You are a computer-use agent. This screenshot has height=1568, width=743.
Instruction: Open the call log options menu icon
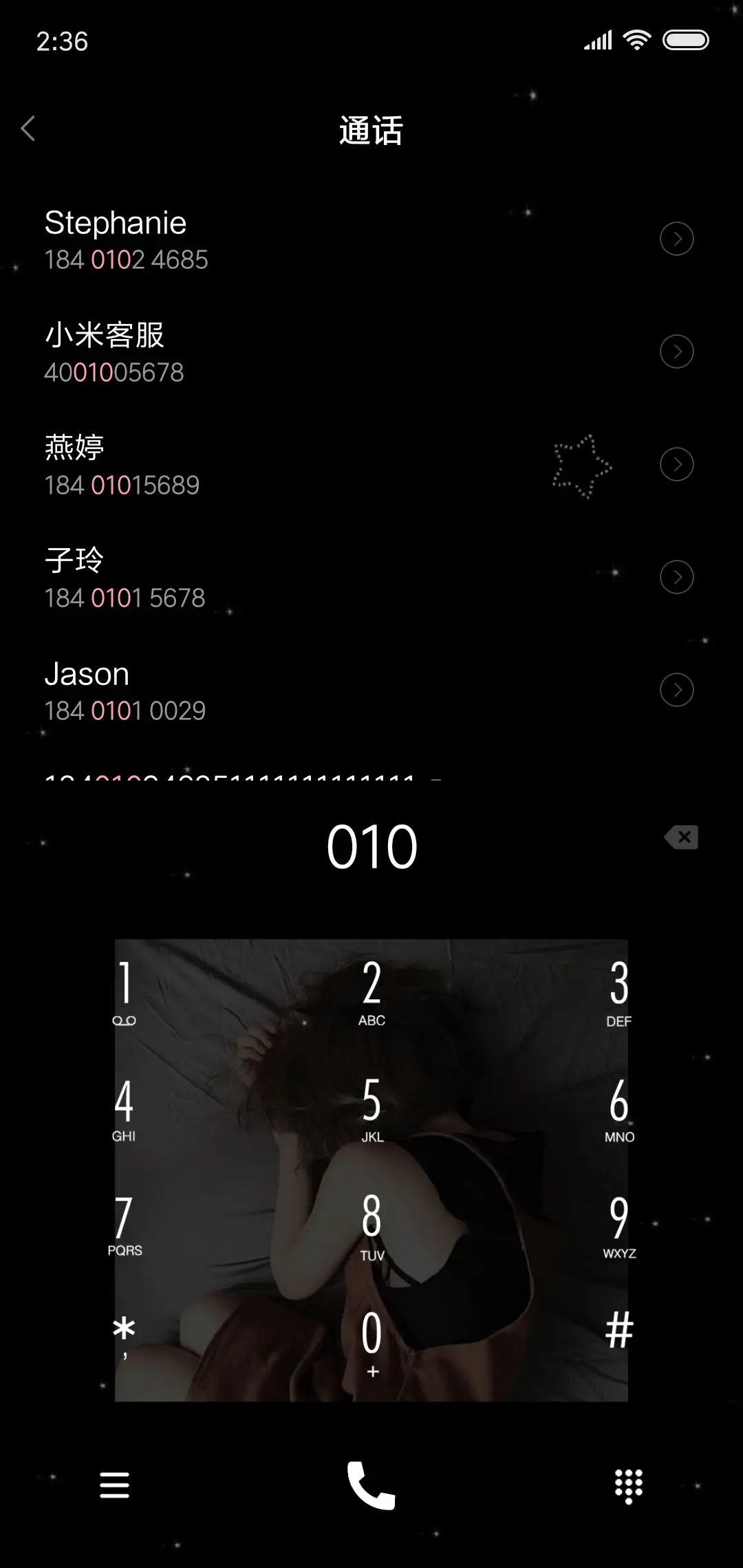tap(114, 1485)
